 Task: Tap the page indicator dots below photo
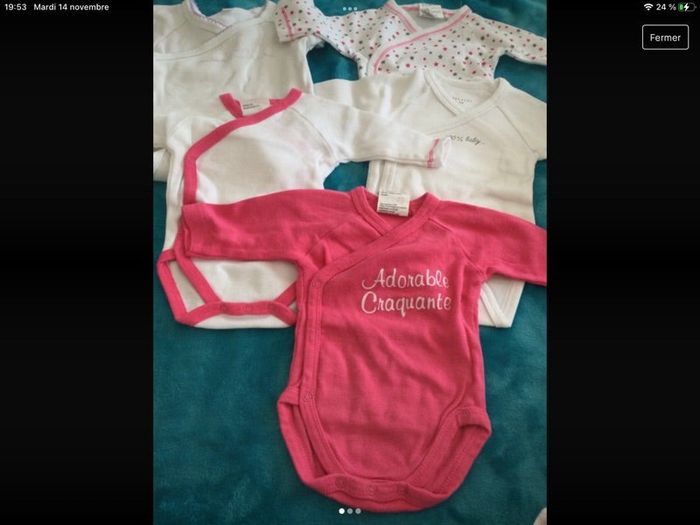[350, 511]
